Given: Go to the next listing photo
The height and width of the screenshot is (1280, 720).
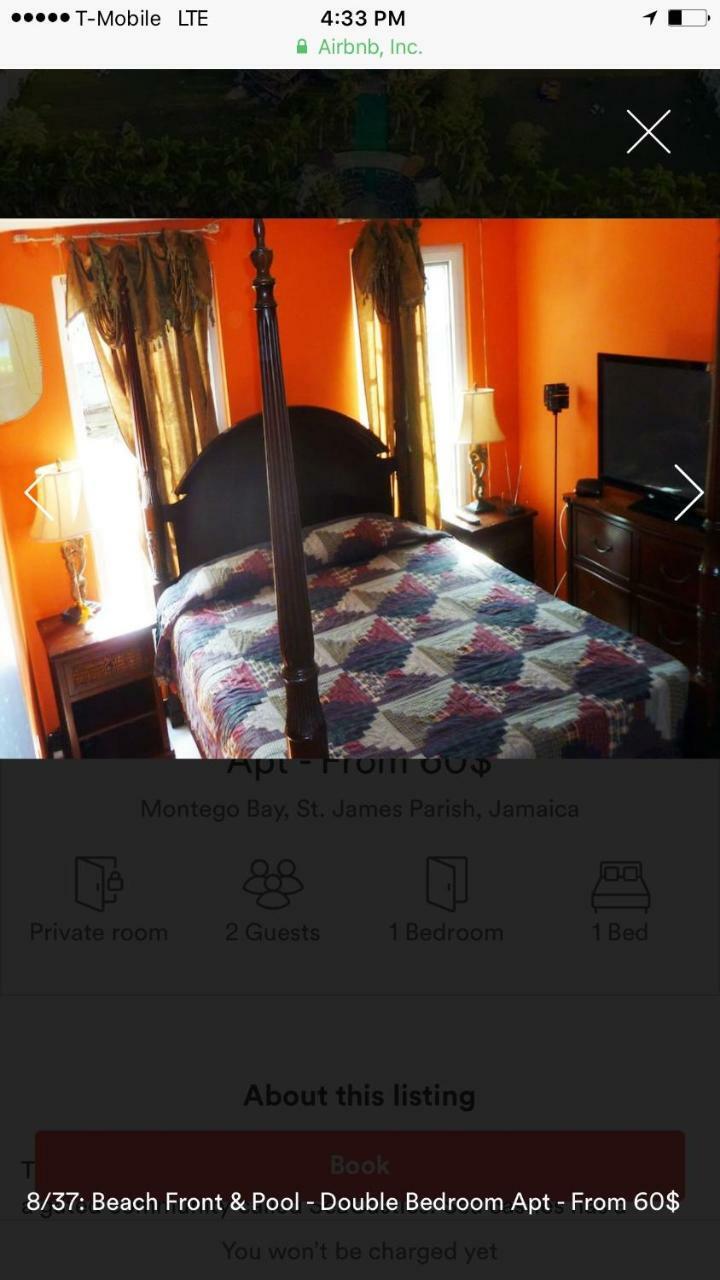Looking at the screenshot, I should click(x=688, y=492).
